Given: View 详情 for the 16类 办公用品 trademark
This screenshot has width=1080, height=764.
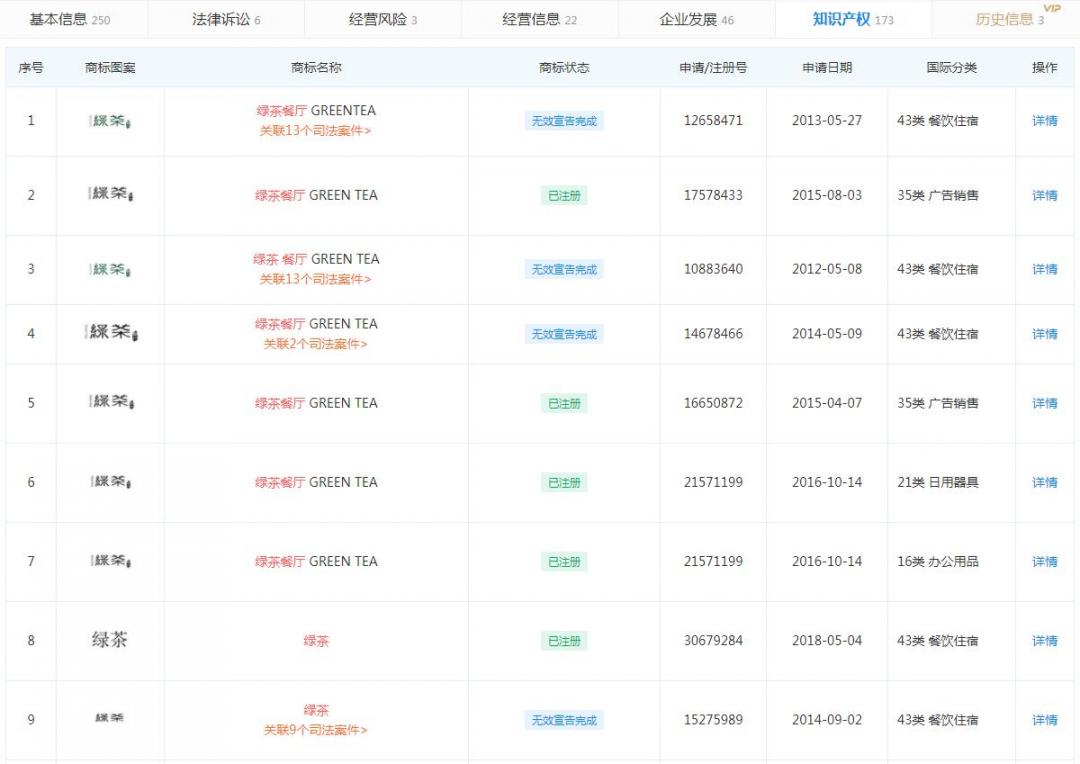Looking at the screenshot, I should (1044, 562).
